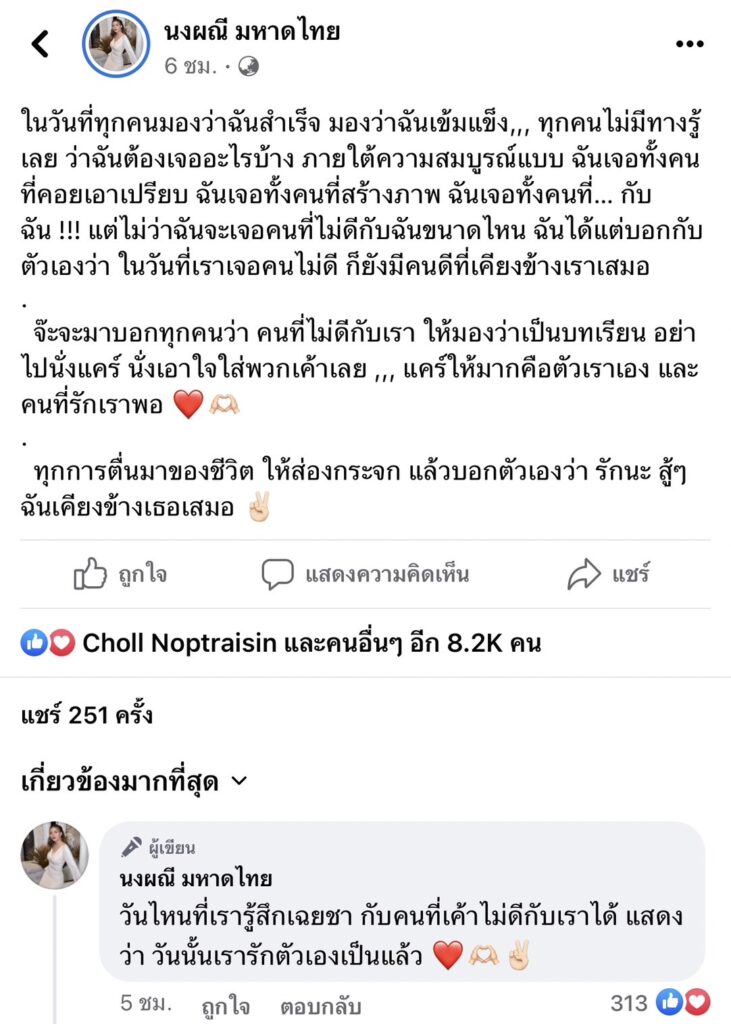The width and height of the screenshot is (731, 1024).
Task: View people who reacted, Choll Noptraisin and 8.2K
Action: click(281, 643)
